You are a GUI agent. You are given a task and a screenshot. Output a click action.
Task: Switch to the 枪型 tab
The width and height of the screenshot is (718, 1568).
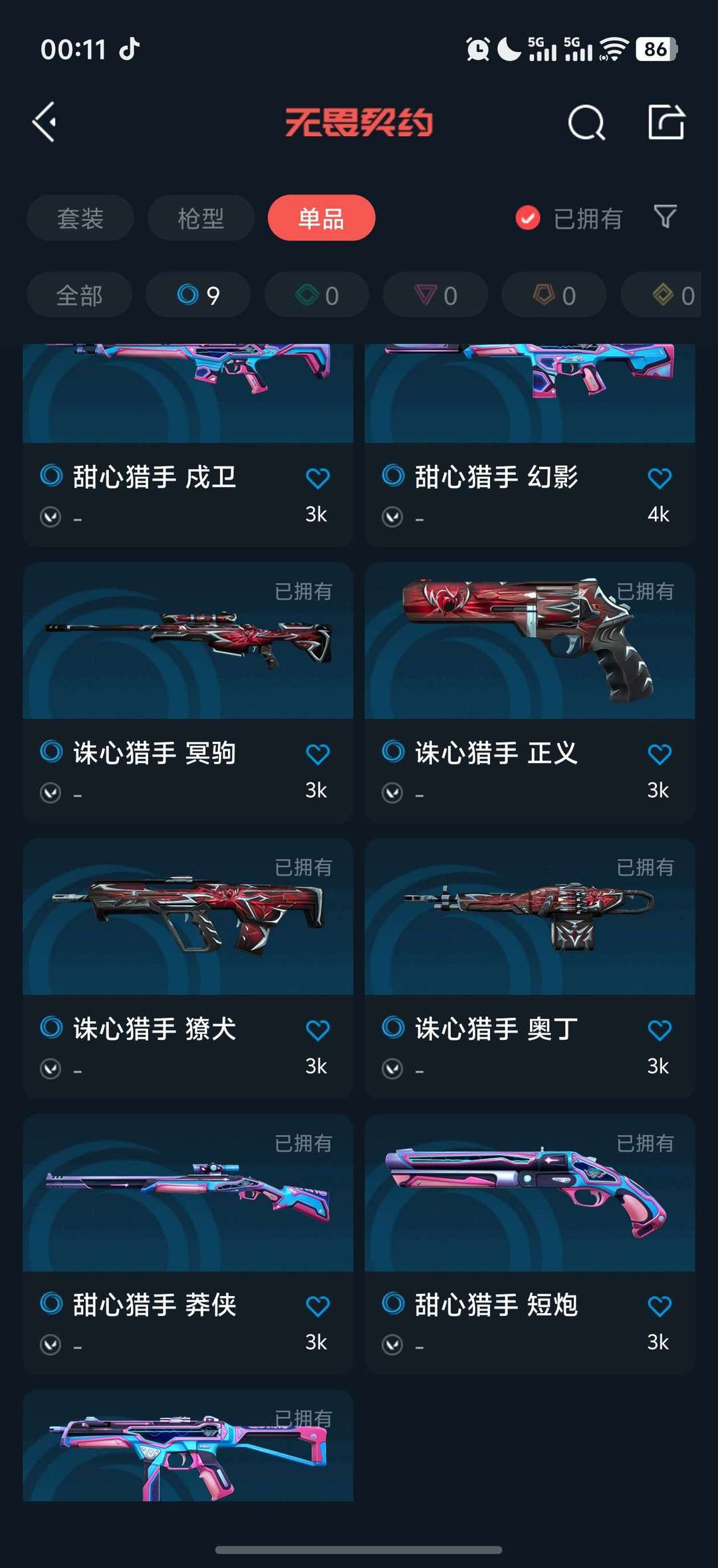pyautogui.click(x=199, y=218)
